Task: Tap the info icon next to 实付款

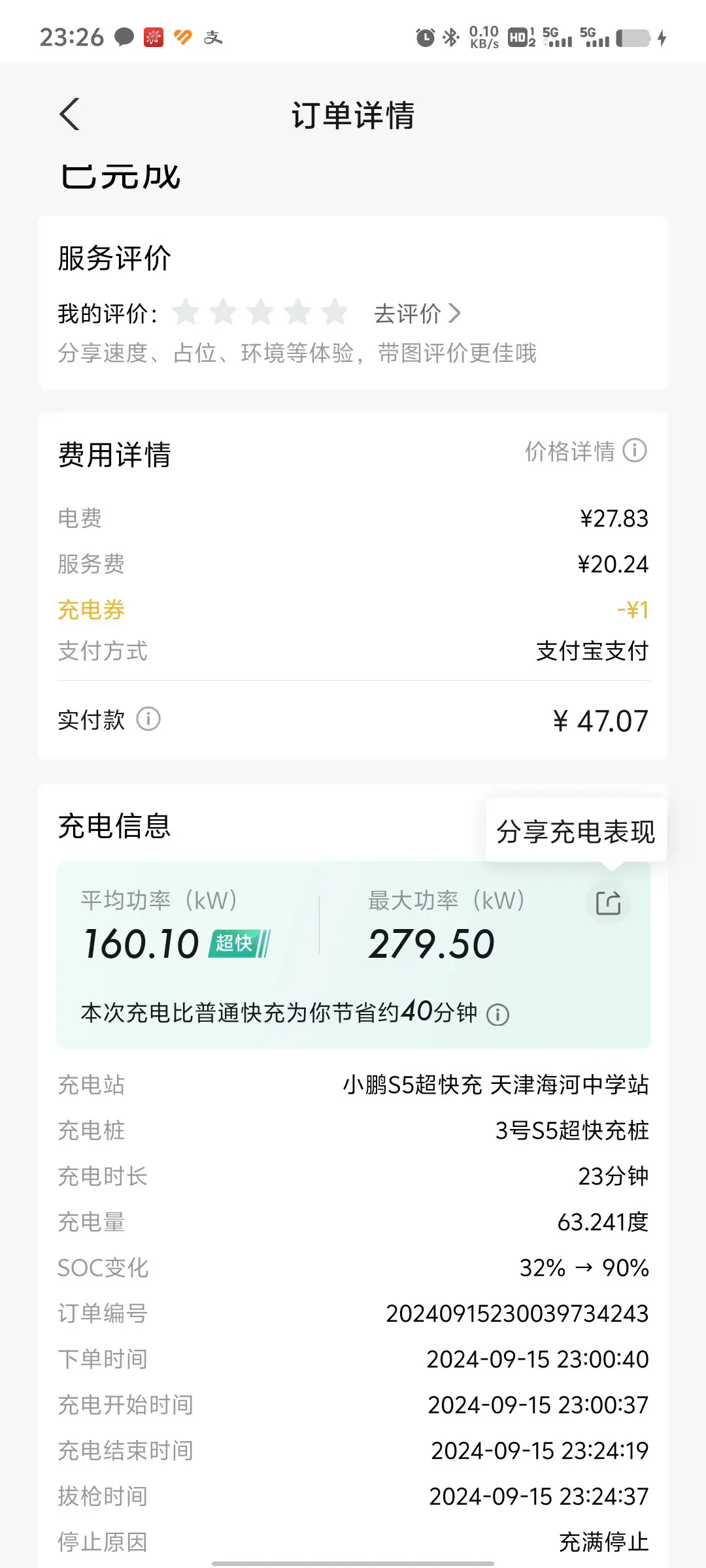Action: point(148,719)
